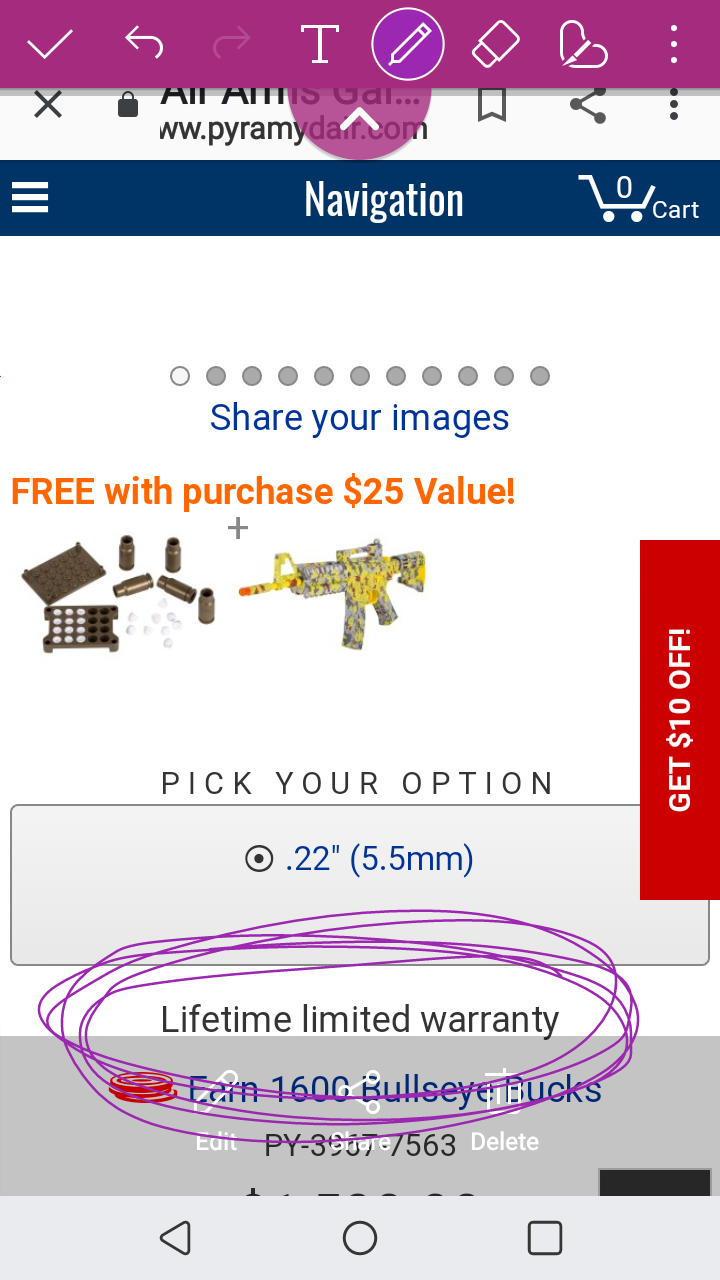720x1280 pixels.
Task: Select the text tool
Action: pyautogui.click(x=319, y=45)
